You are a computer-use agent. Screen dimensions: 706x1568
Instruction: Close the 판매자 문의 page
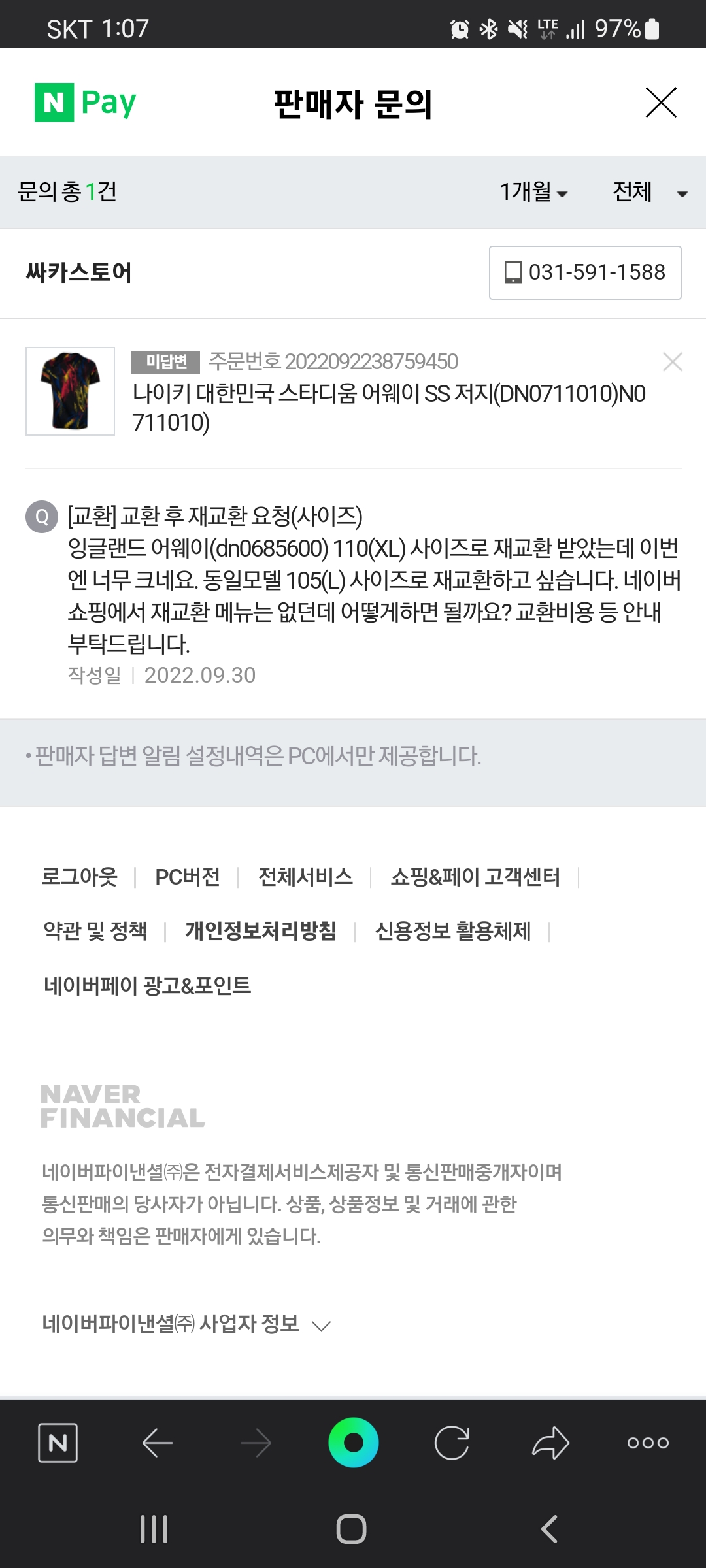tap(661, 103)
